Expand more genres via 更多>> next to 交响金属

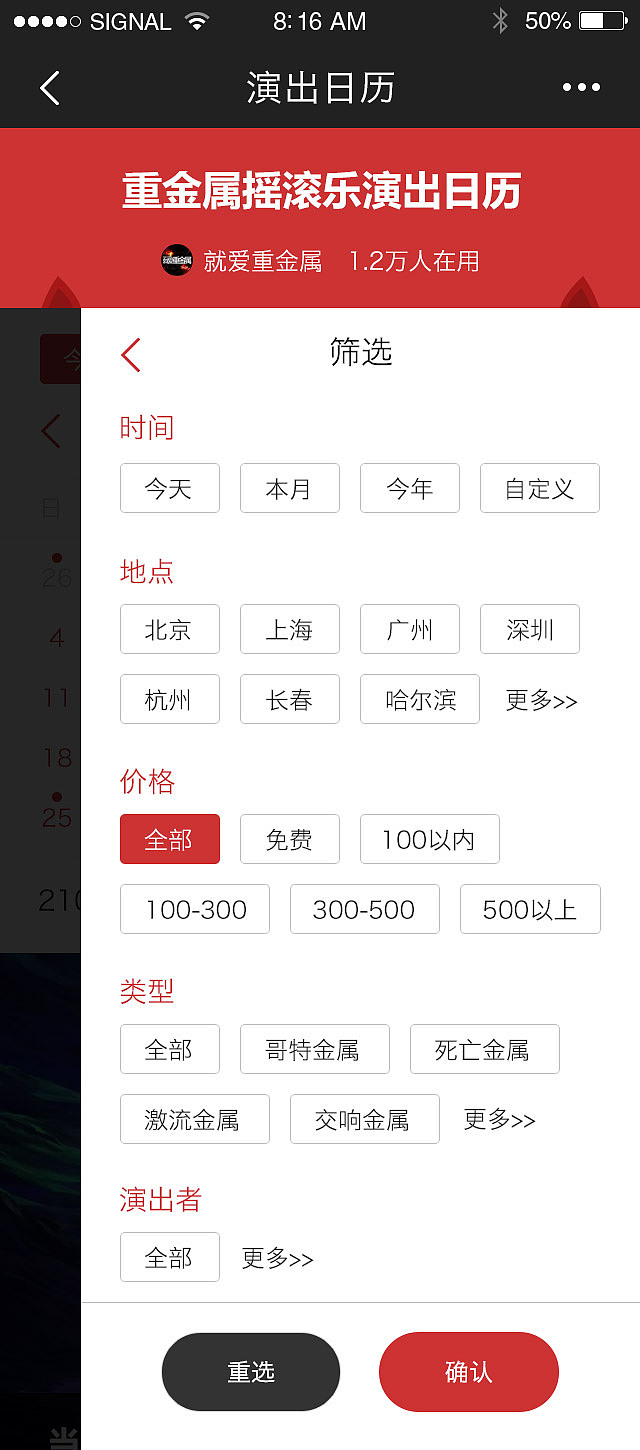click(x=499, y=1119)
